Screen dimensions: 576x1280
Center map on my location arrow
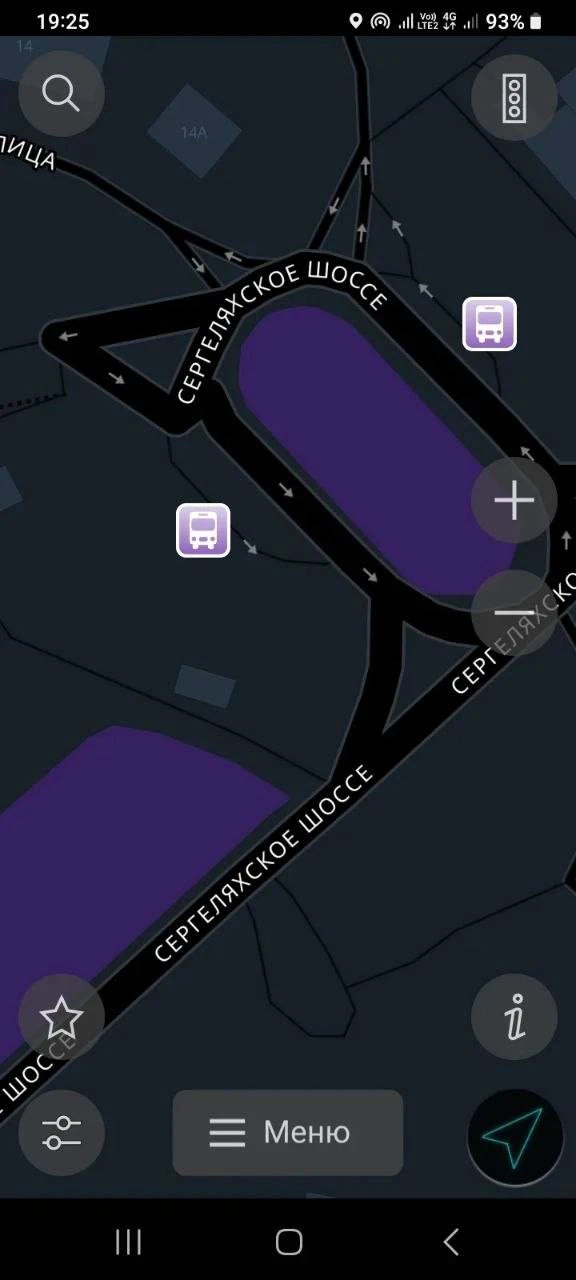pyautogui.click(x=514, y=1137)
